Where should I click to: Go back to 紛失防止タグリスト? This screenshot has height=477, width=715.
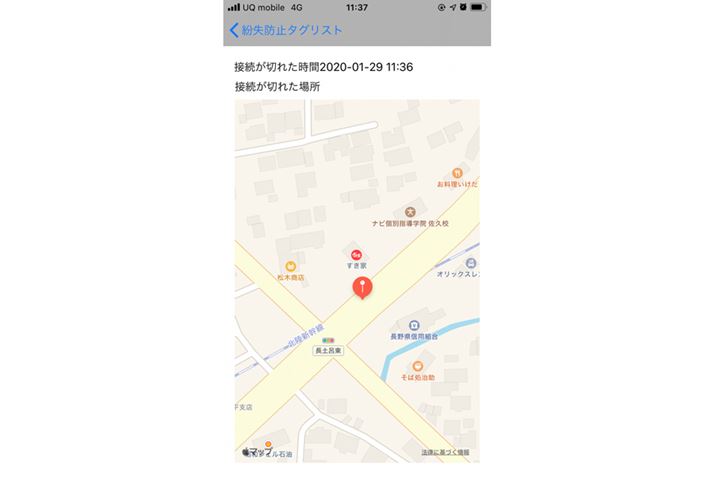(x=285, y=30)
